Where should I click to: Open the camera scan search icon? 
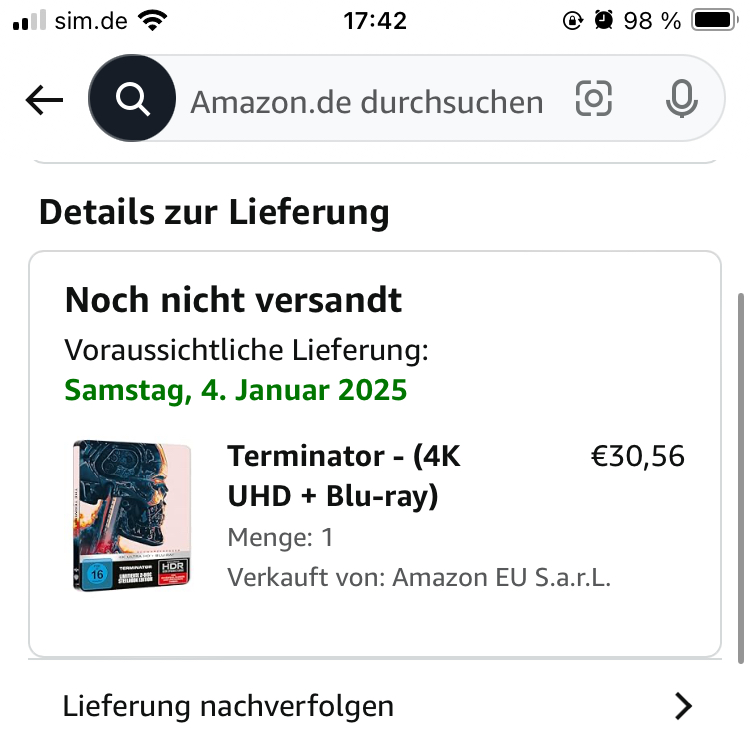tap(594, 99)
